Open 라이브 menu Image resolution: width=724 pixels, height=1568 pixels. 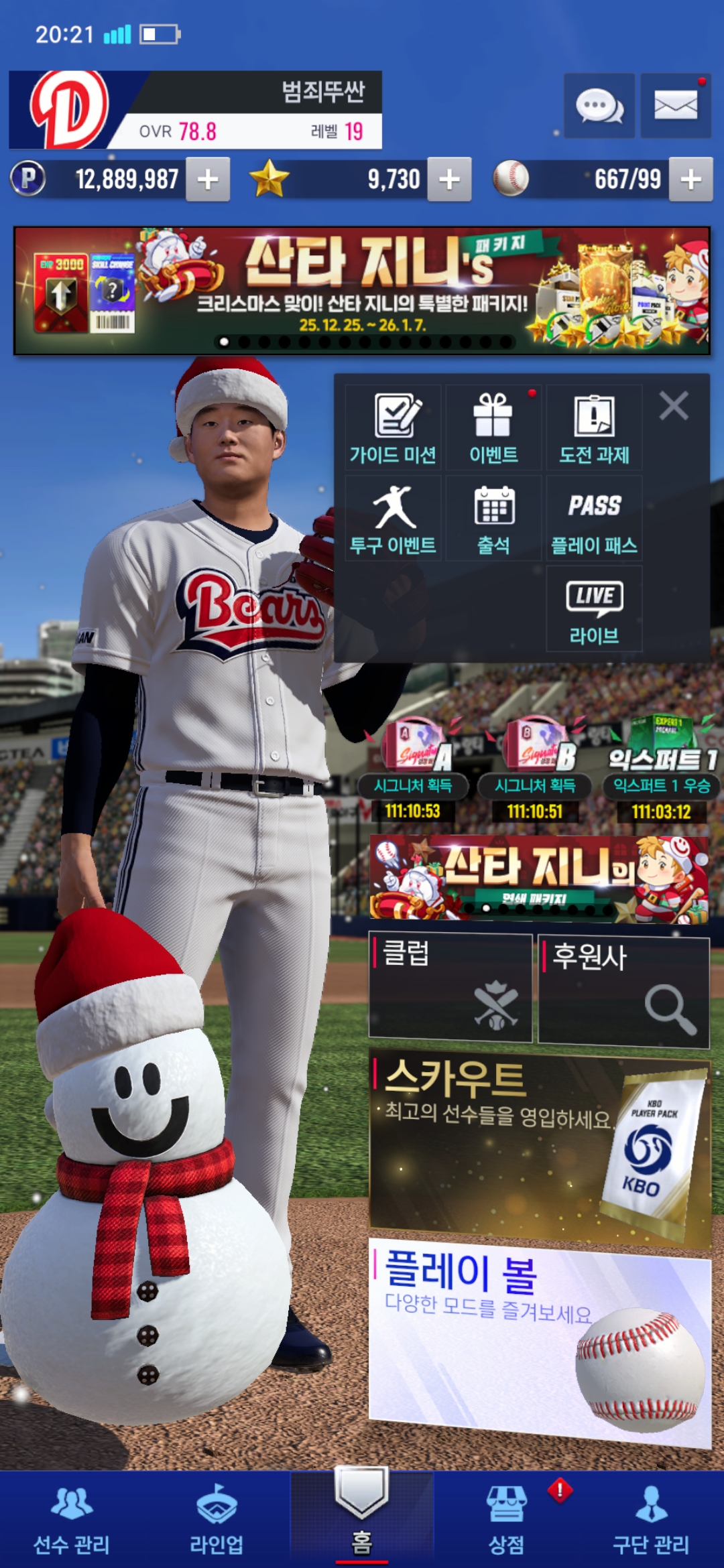[x=594, y=609]
